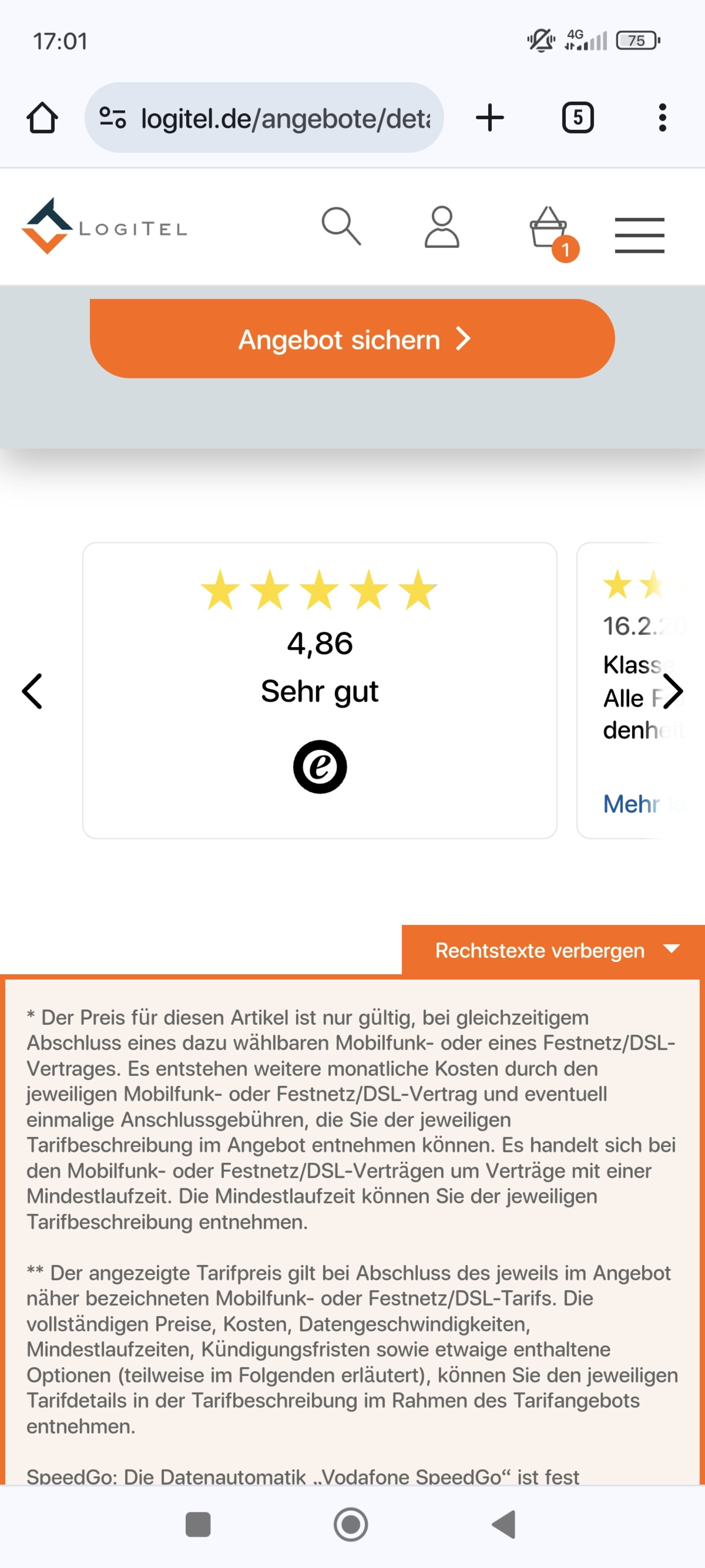Viewport: 705px width, 1568px height.
Task: Tap the logitel.de address bar
Action: click(x=264, y=117)
